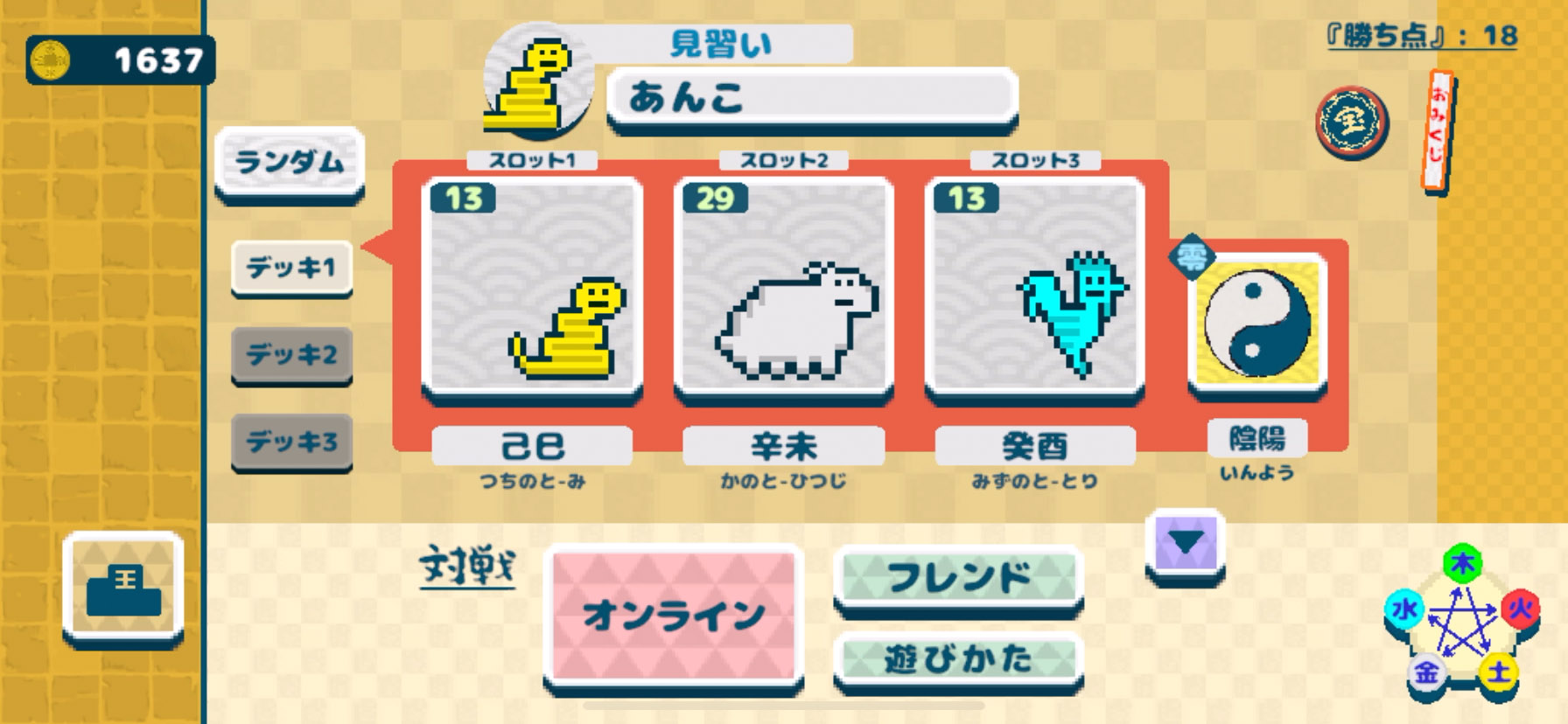This screenshot has height=724, width=1568.
Task: Choose フレンド friend battle
Action: pos(958,577)
